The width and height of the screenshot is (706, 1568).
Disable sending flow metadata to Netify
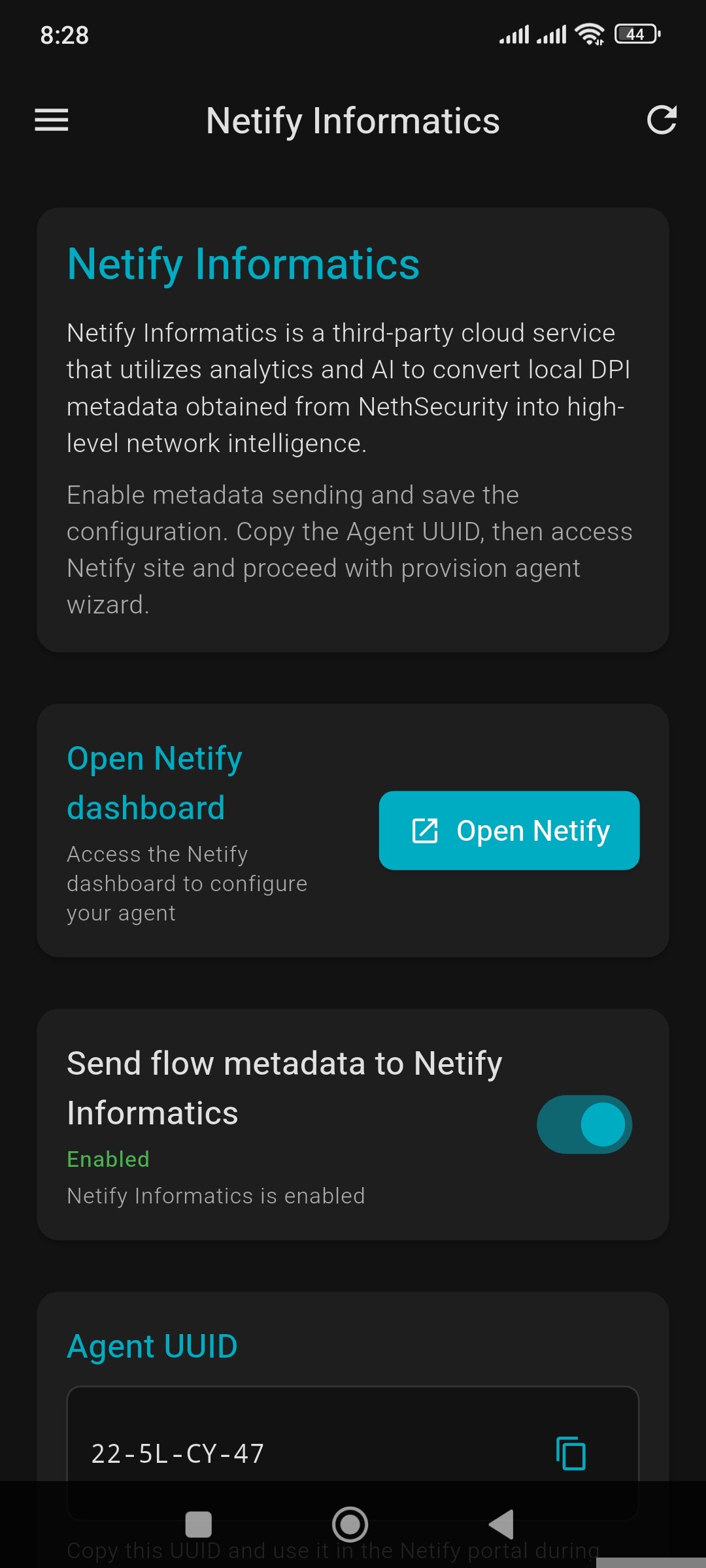(x=584, y=1124)
